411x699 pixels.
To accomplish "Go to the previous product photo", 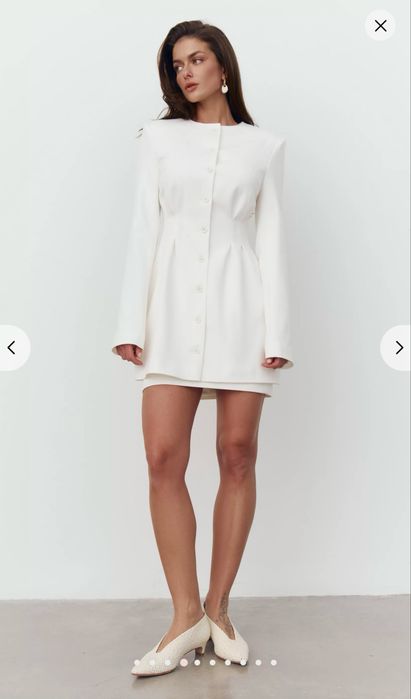I will pyautogui.click(x=13, y=348).
